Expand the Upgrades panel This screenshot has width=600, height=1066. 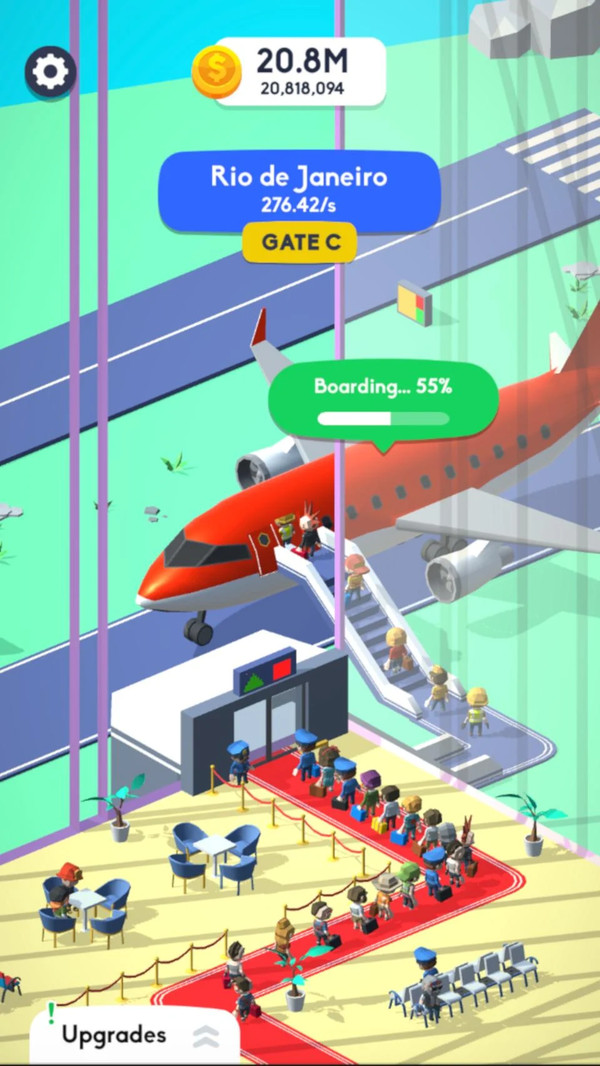(135, 1036)
